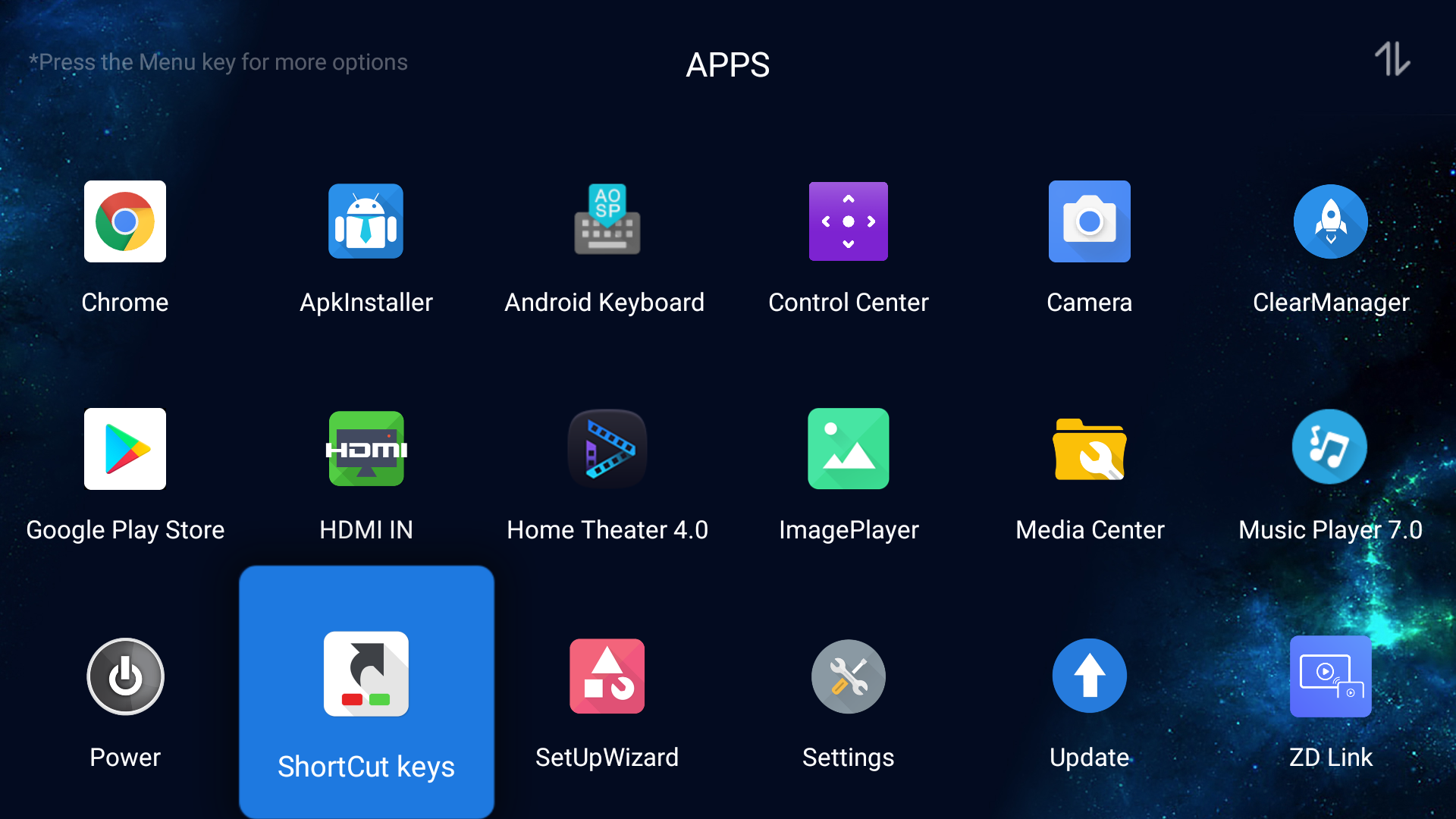The height and width of the screenshot is (819, 1456).
Task: Open Control Center
Action: click(x=848, y=221)
